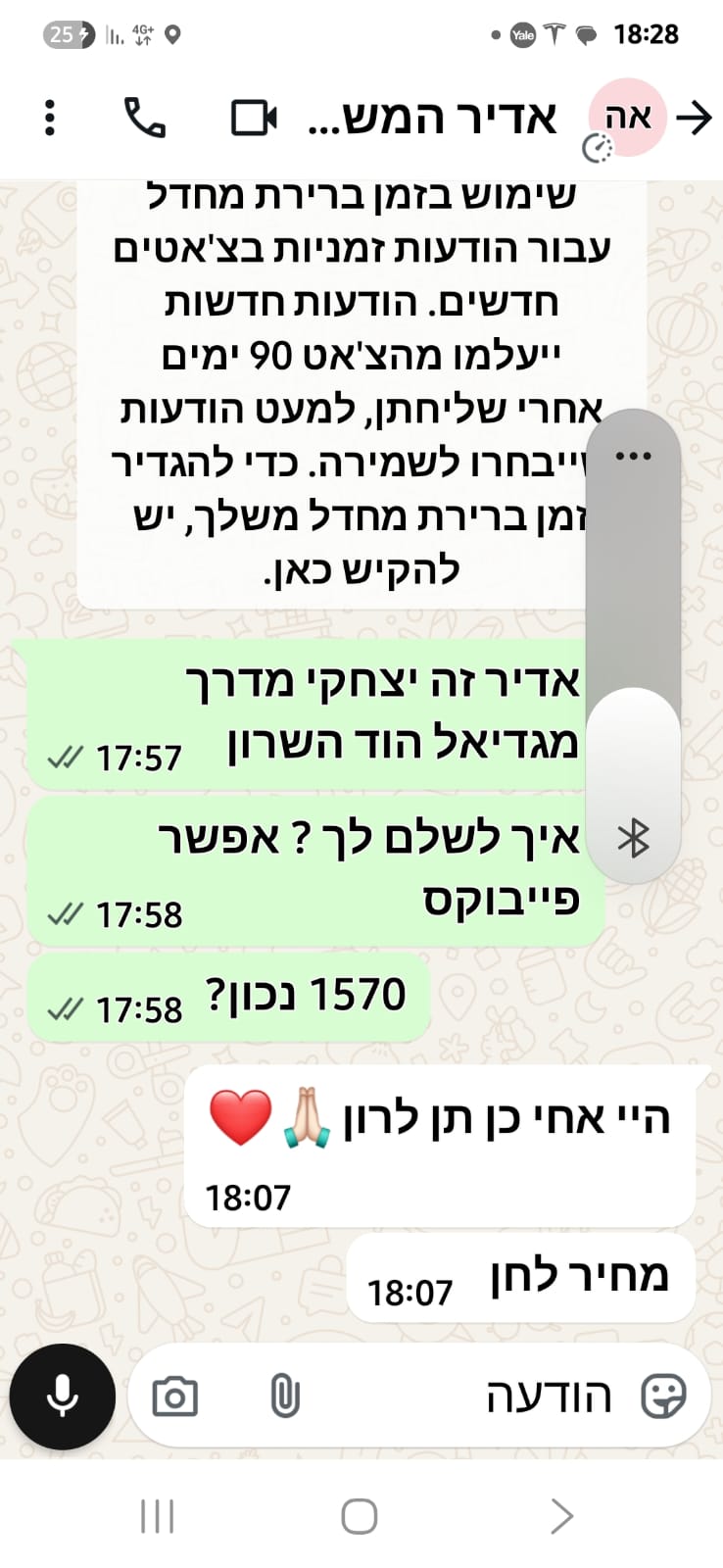The image size is (723, 1568).
Task: Attach a file with the paperclip
Action: (x=284, y=1396)
